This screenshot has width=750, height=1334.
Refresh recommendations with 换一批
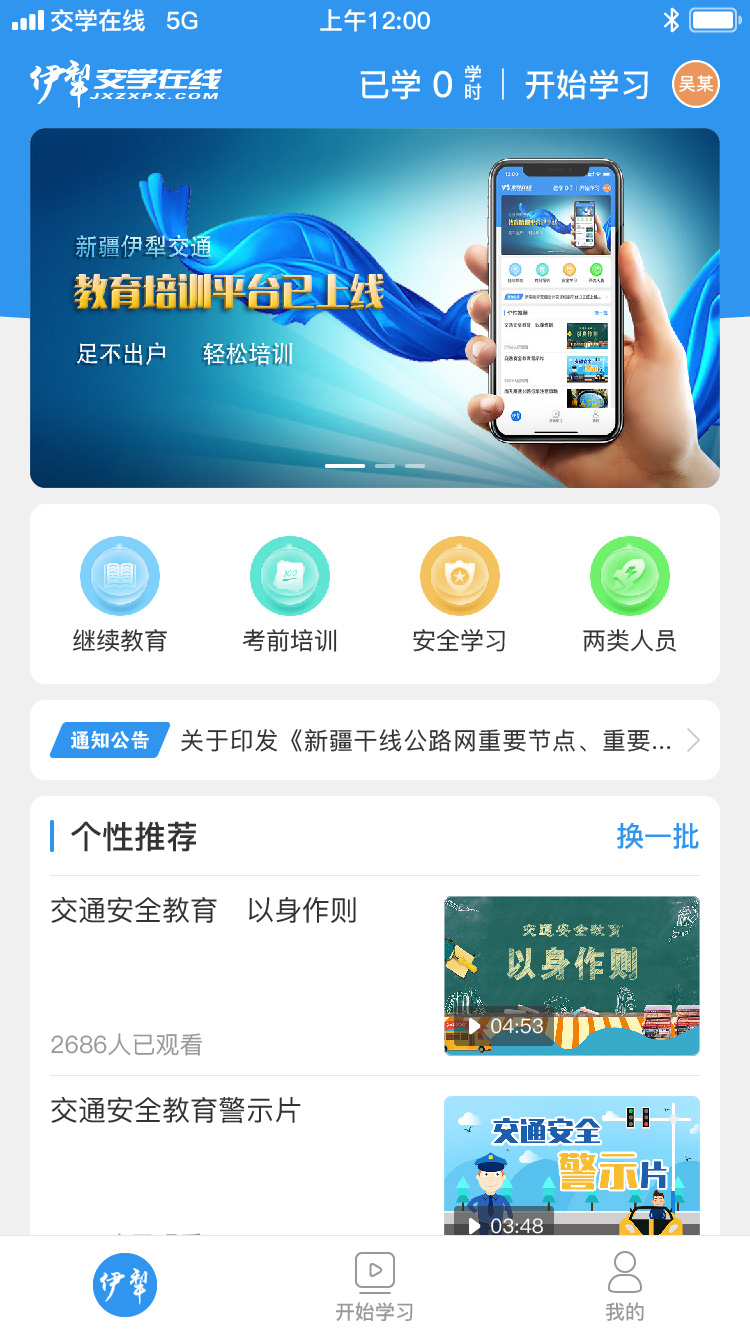tap(657, 836)
